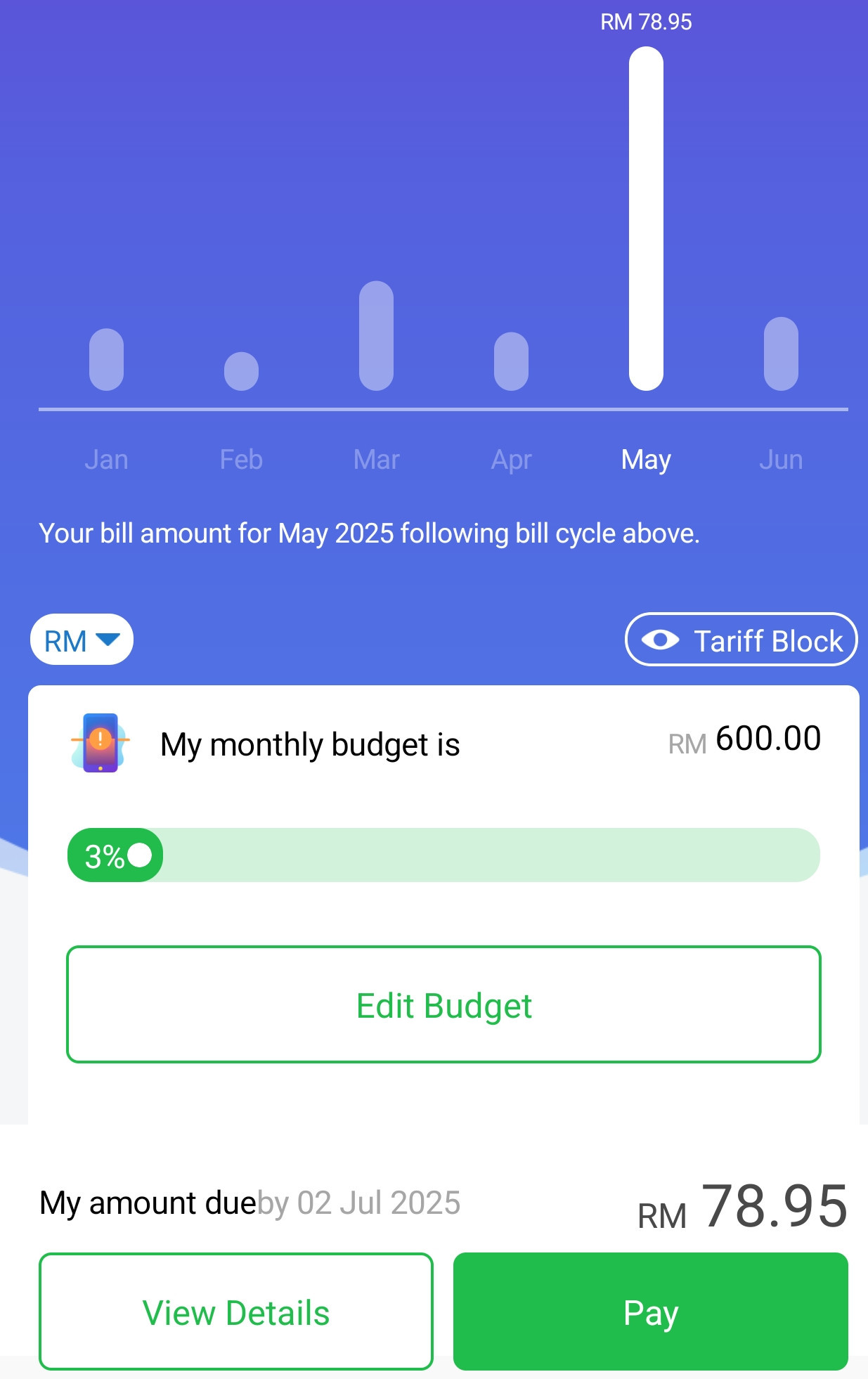Select the Jun bar in the chart
Screen dimensions: 868x1379
coord(781,354)
